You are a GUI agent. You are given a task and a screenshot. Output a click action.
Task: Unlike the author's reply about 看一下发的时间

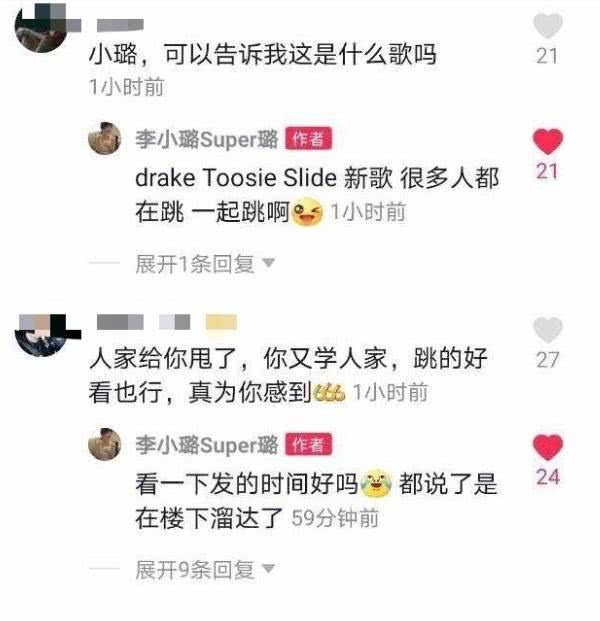pos(547,446)
